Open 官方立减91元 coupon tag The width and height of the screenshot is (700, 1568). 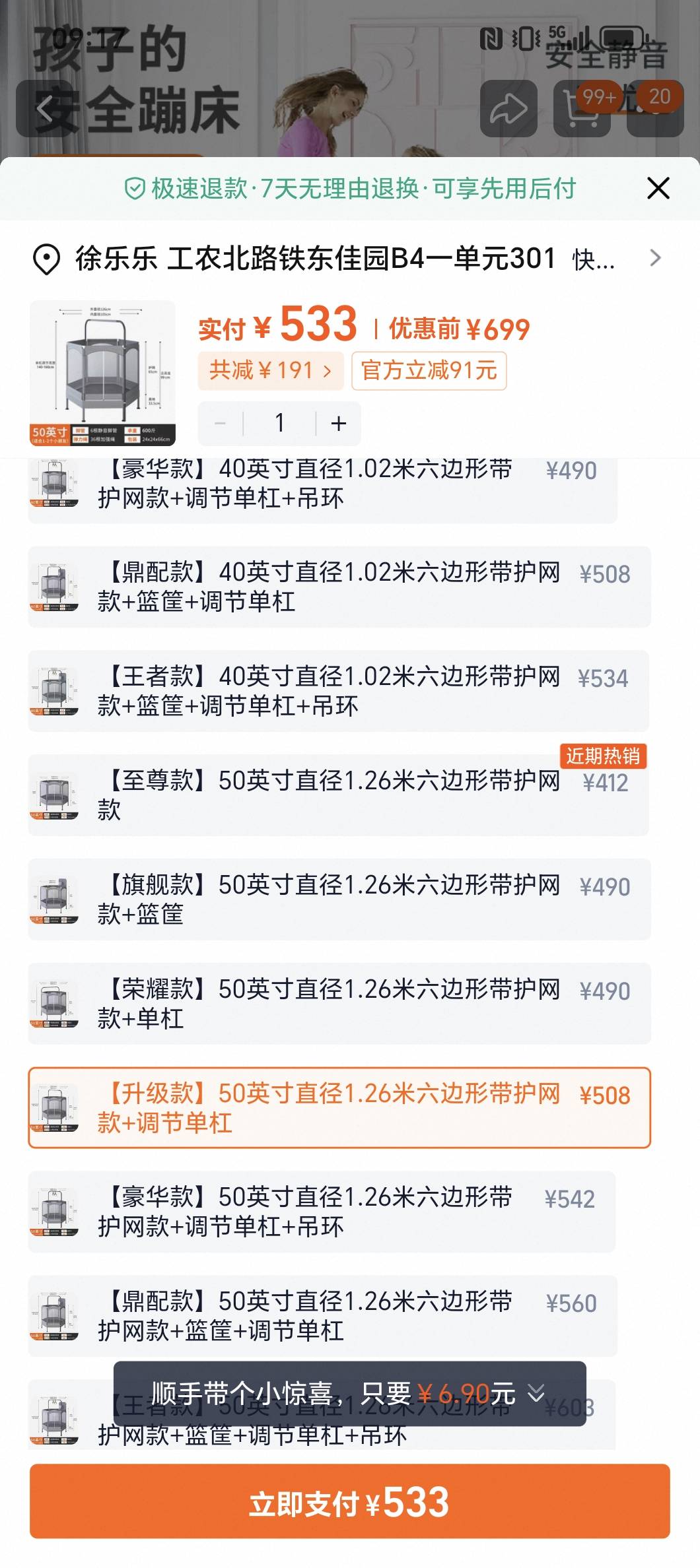click(x=429, y=370)
